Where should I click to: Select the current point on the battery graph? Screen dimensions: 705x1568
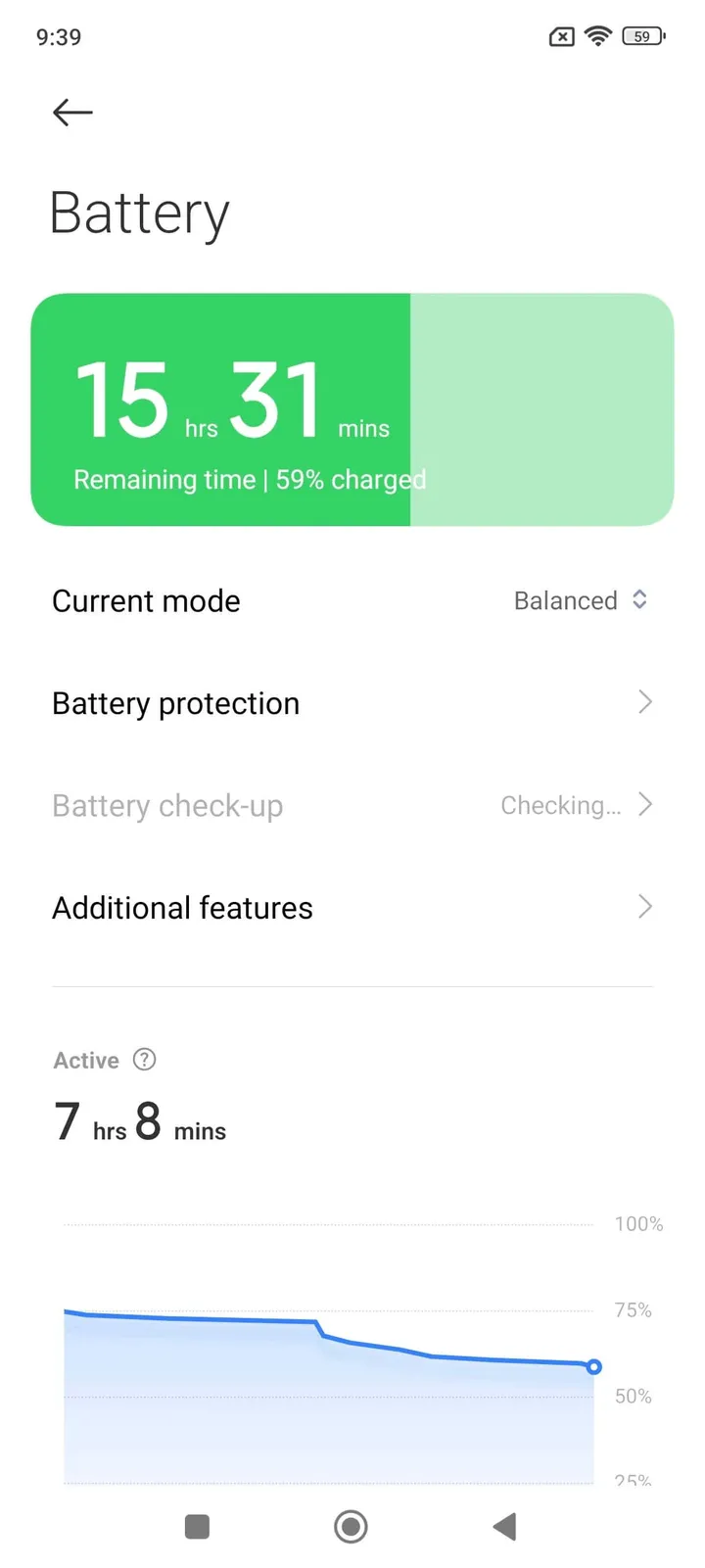593,1366
